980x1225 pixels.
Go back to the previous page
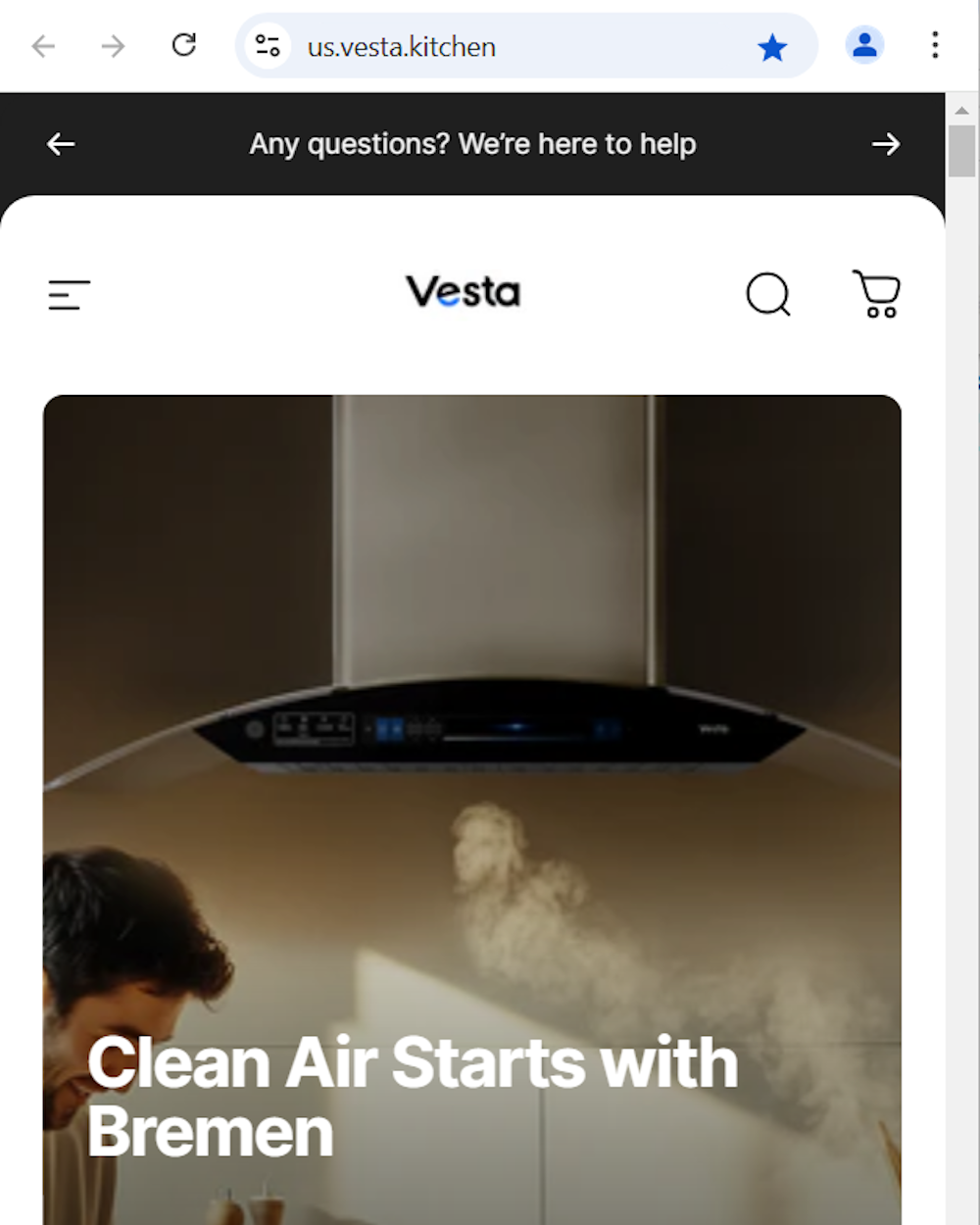[43, 46]
